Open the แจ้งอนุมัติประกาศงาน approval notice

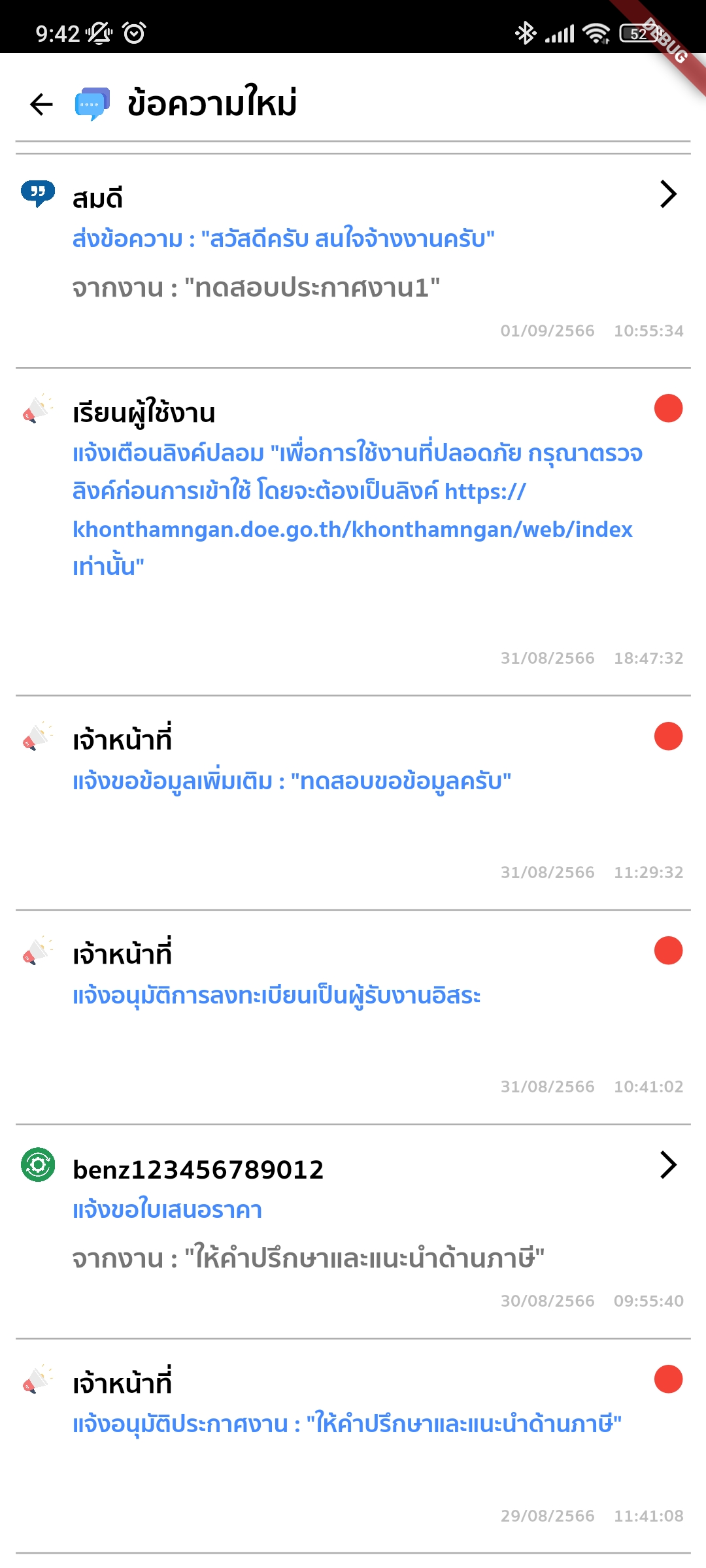[353, 1424]
